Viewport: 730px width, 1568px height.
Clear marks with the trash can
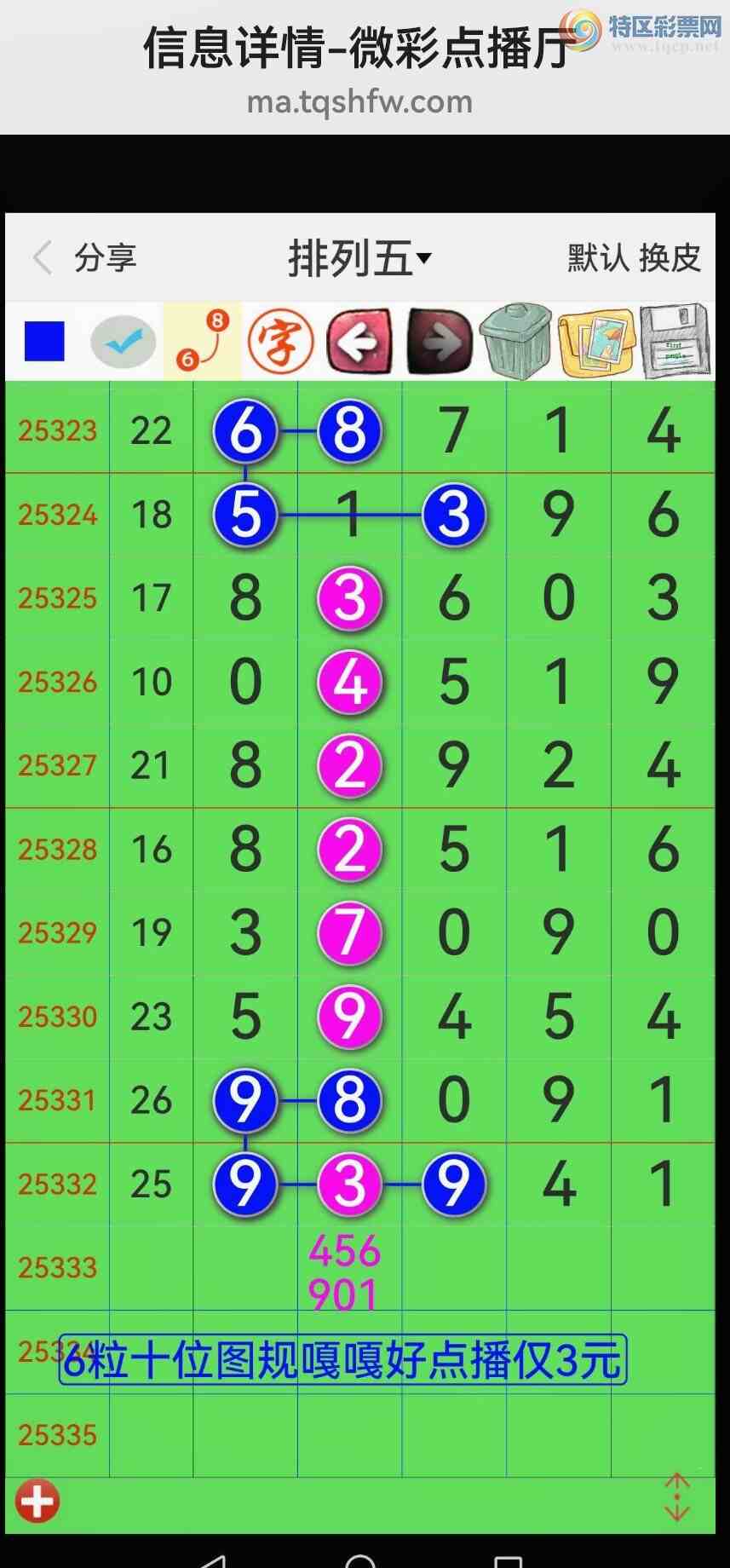point(515,342)
